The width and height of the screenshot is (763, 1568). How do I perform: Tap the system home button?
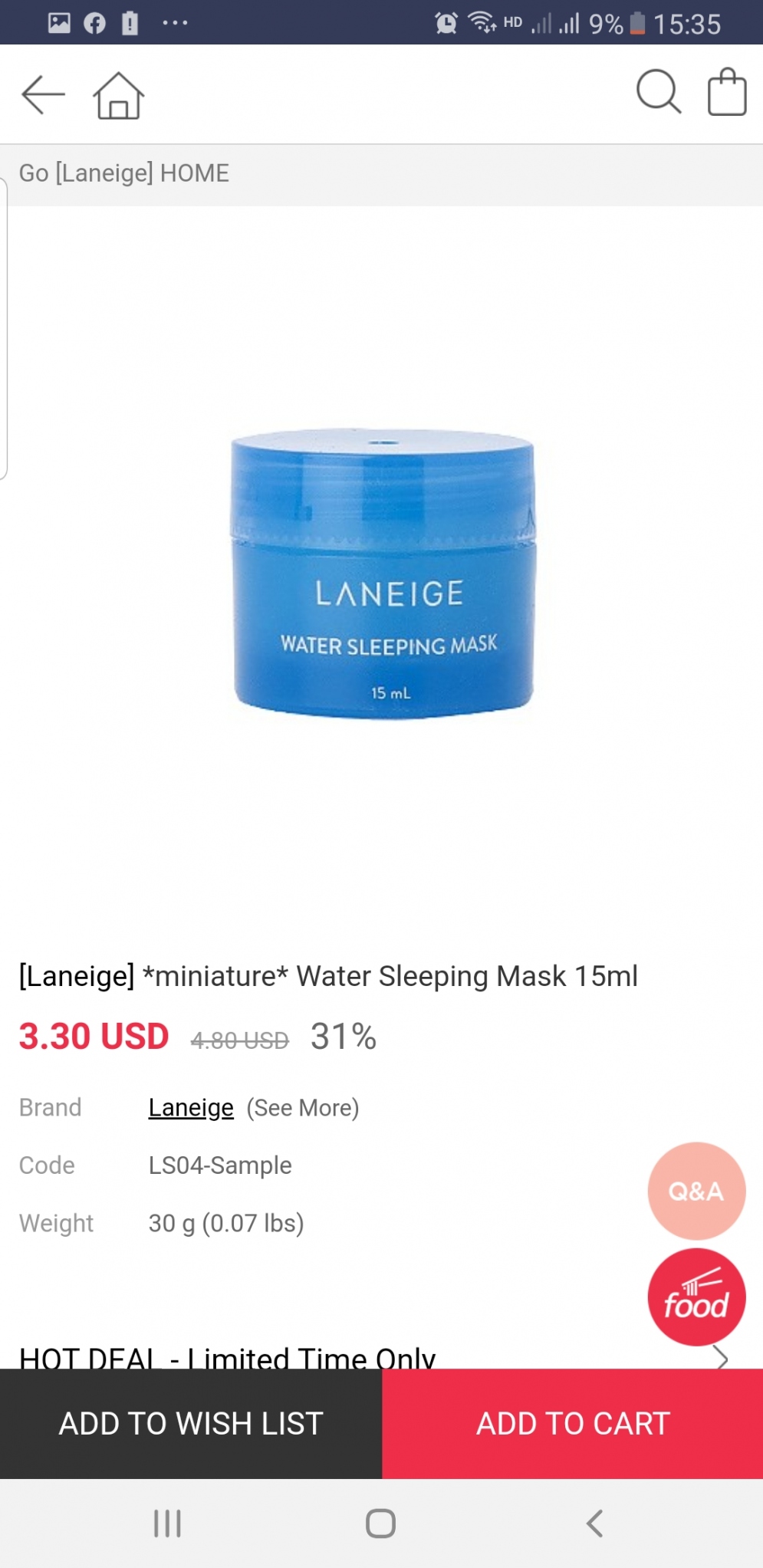click(x=380, y=1524)
